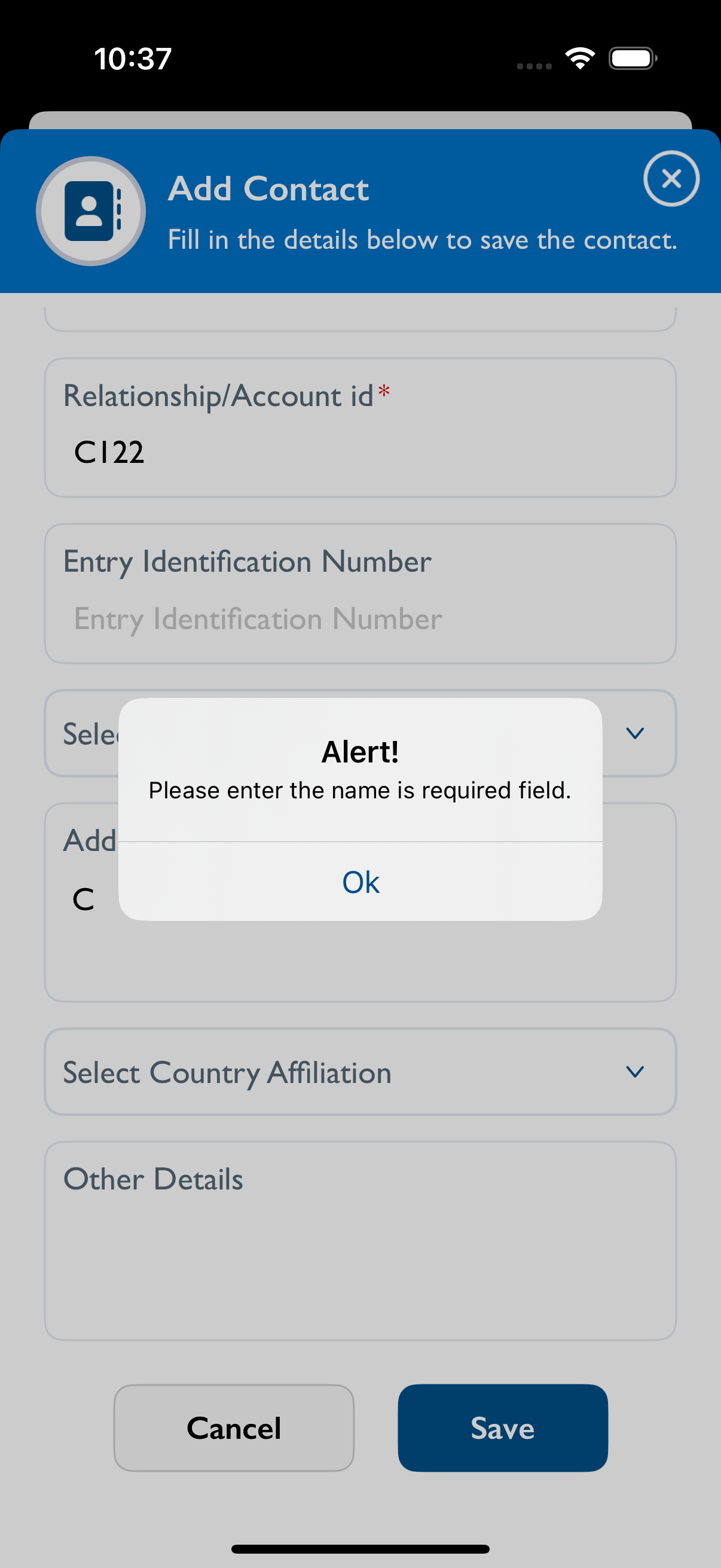Dismiss the alert by tapping Ok
The width and height of the screenshot is (721, 1568).
point(360,881)
